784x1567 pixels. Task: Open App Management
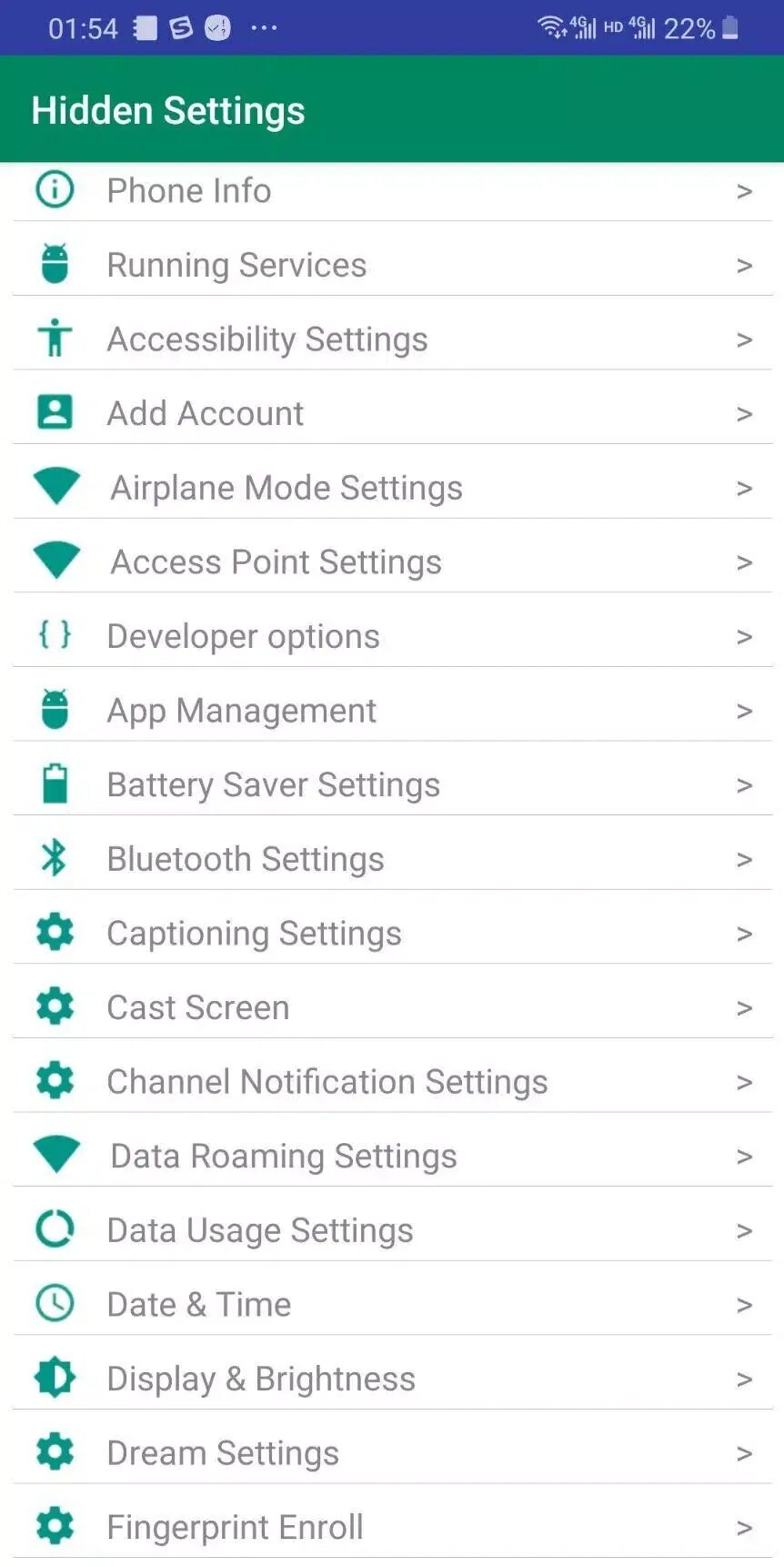pyautogui.click(x=391, y=710)
